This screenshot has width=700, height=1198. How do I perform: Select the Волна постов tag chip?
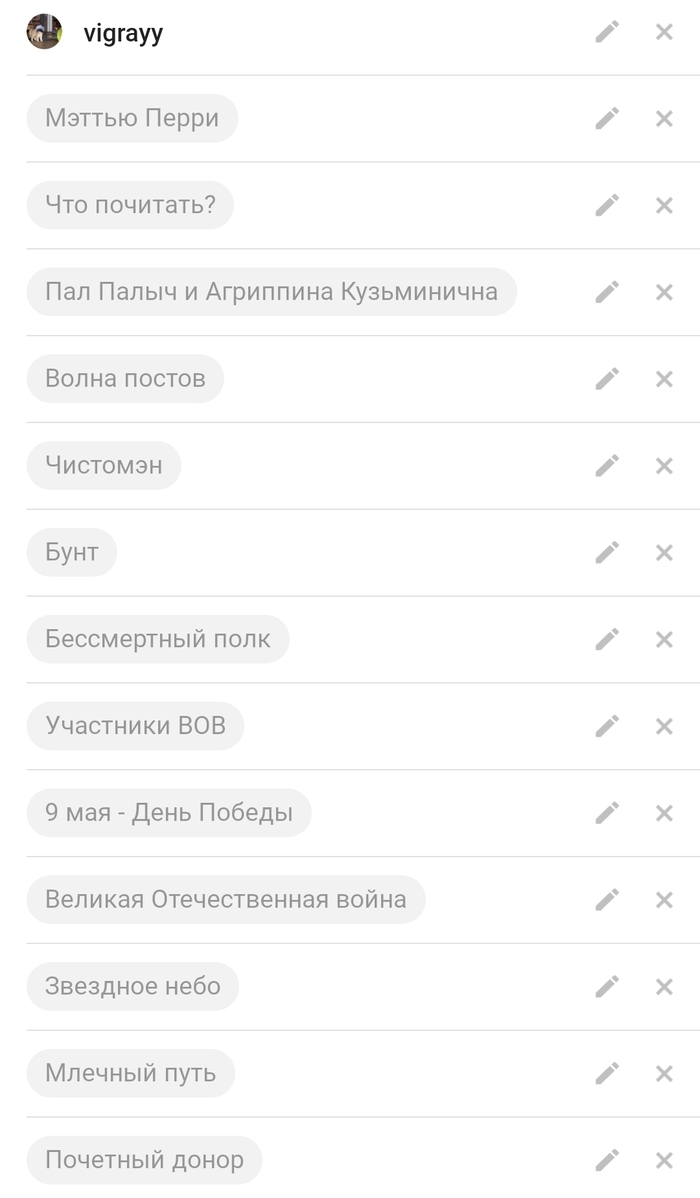(x=125, y=379)
